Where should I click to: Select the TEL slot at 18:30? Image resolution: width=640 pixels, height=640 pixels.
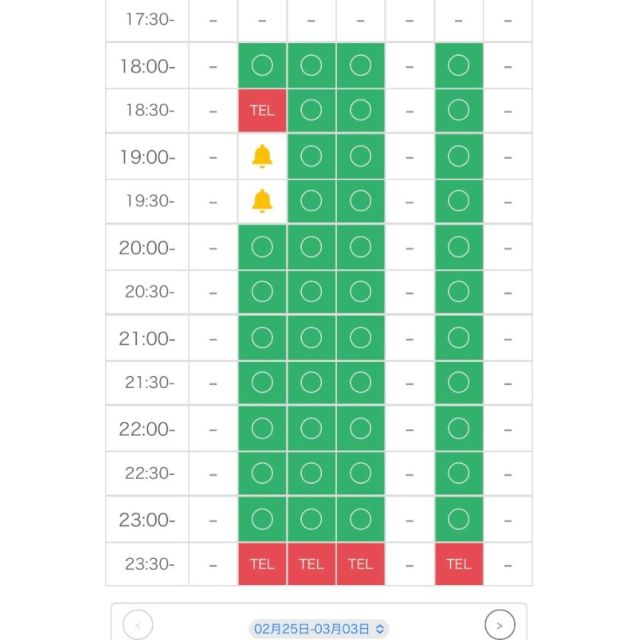pos(262,110)
